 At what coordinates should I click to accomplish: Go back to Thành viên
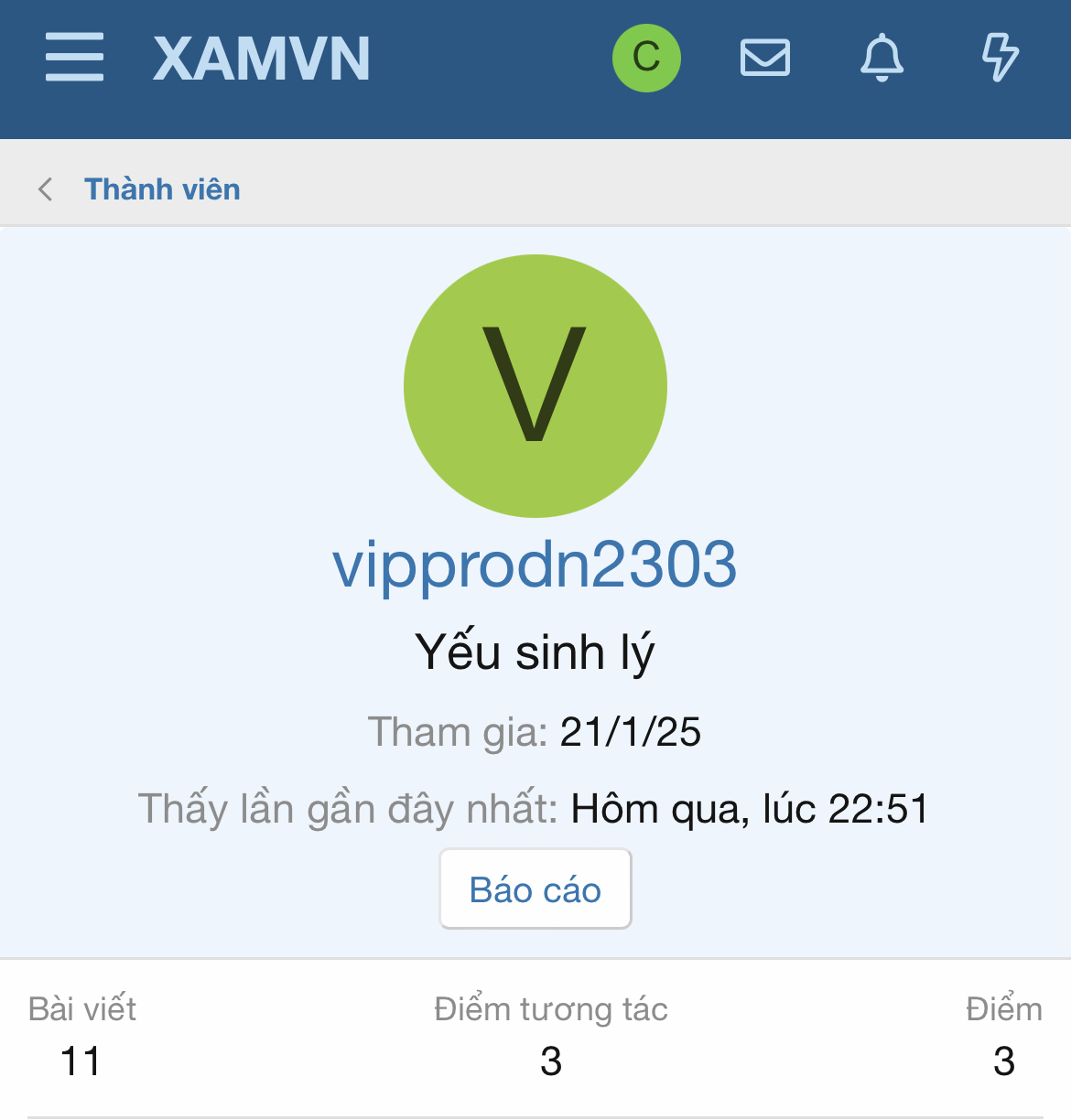tap(161, 189)
